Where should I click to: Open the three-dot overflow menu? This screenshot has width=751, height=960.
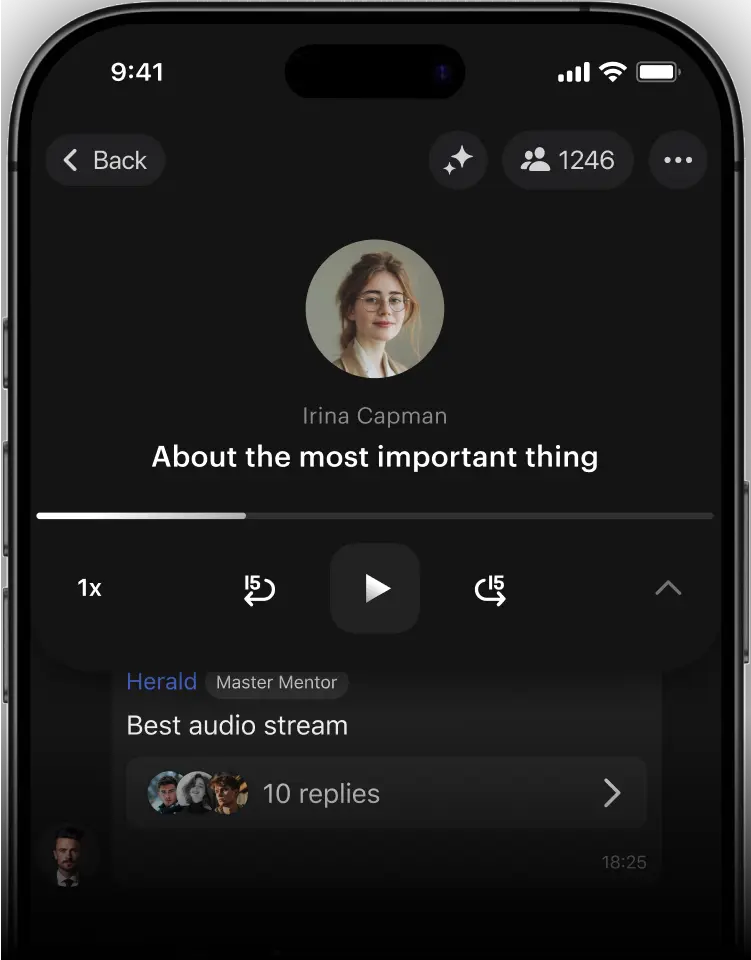[678, 160]
